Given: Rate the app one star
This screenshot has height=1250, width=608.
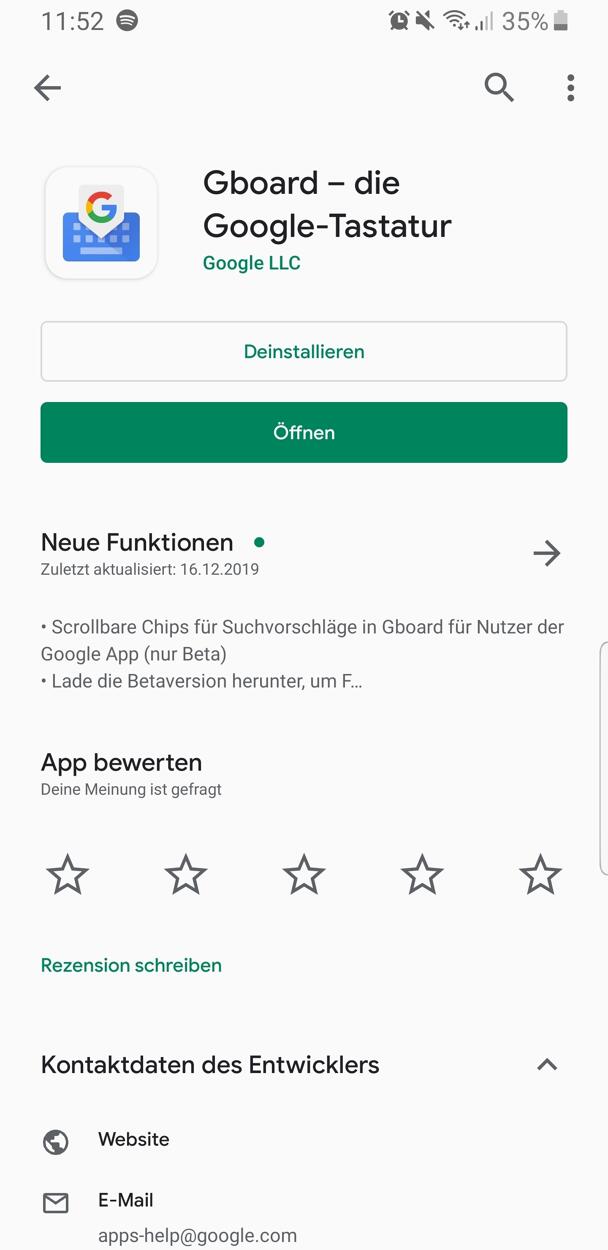Looking at the screenshot, I should pyautogui.click(x=68, y=875).
